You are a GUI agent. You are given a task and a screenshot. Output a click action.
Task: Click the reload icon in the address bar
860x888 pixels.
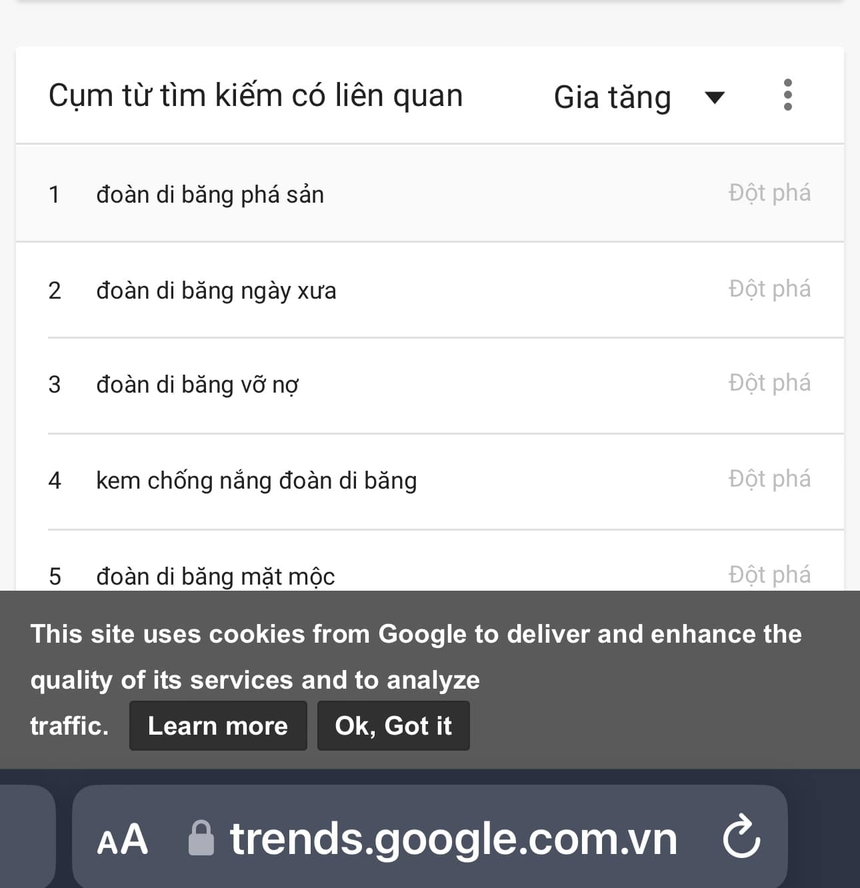tap(740, 839)
